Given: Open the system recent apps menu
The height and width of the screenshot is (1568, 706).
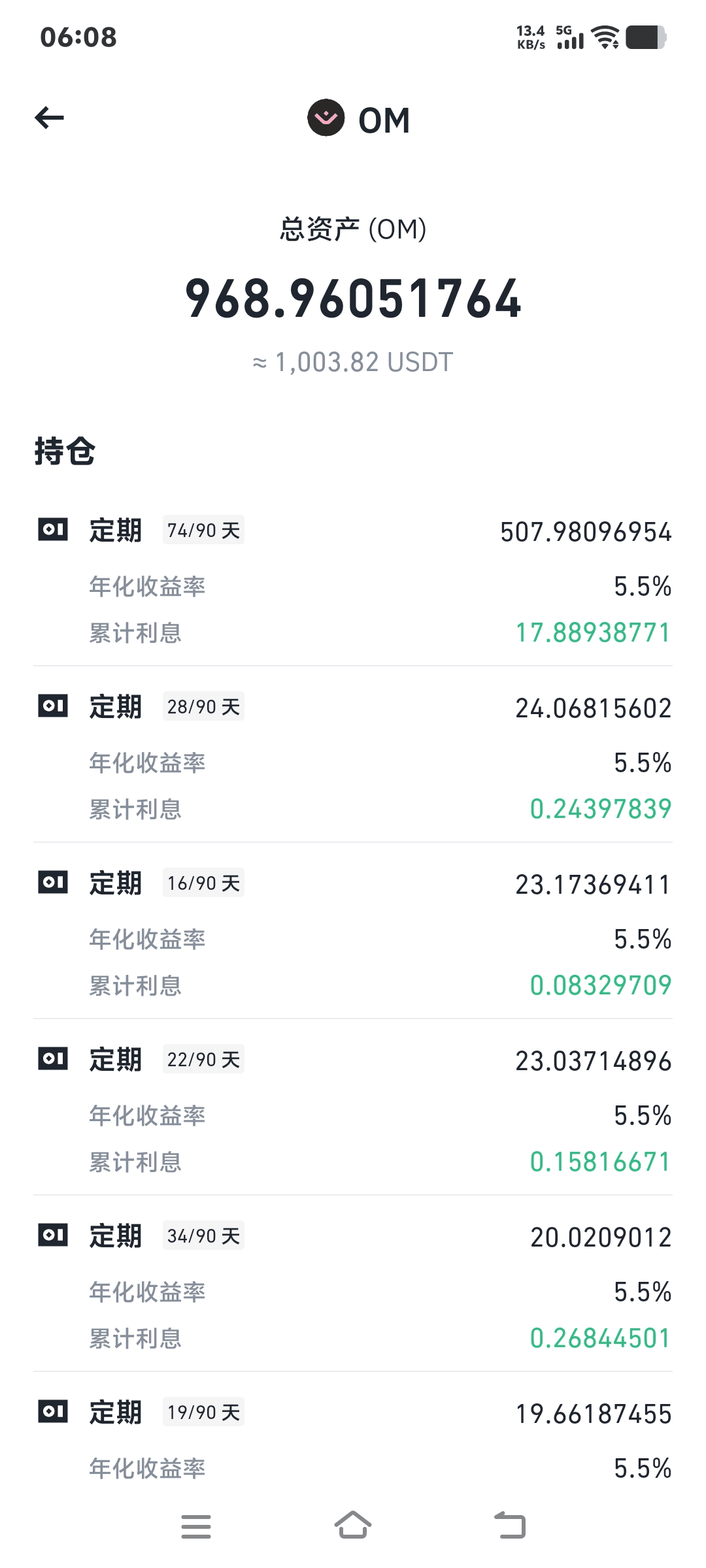Looking at the screenshot, I should coord(196,1526).
